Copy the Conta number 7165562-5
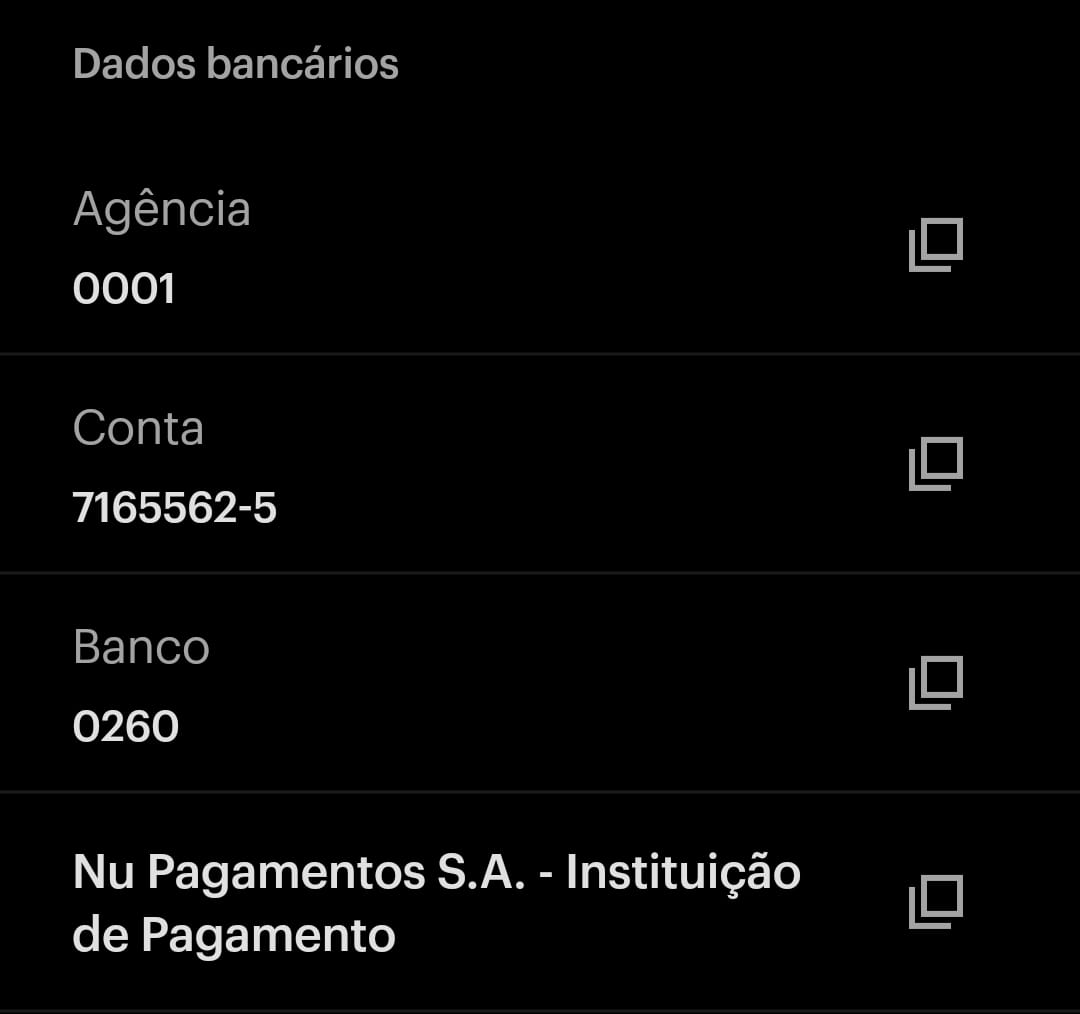This screenshot has height=1014, width=1080. click(x=935, y=464)
